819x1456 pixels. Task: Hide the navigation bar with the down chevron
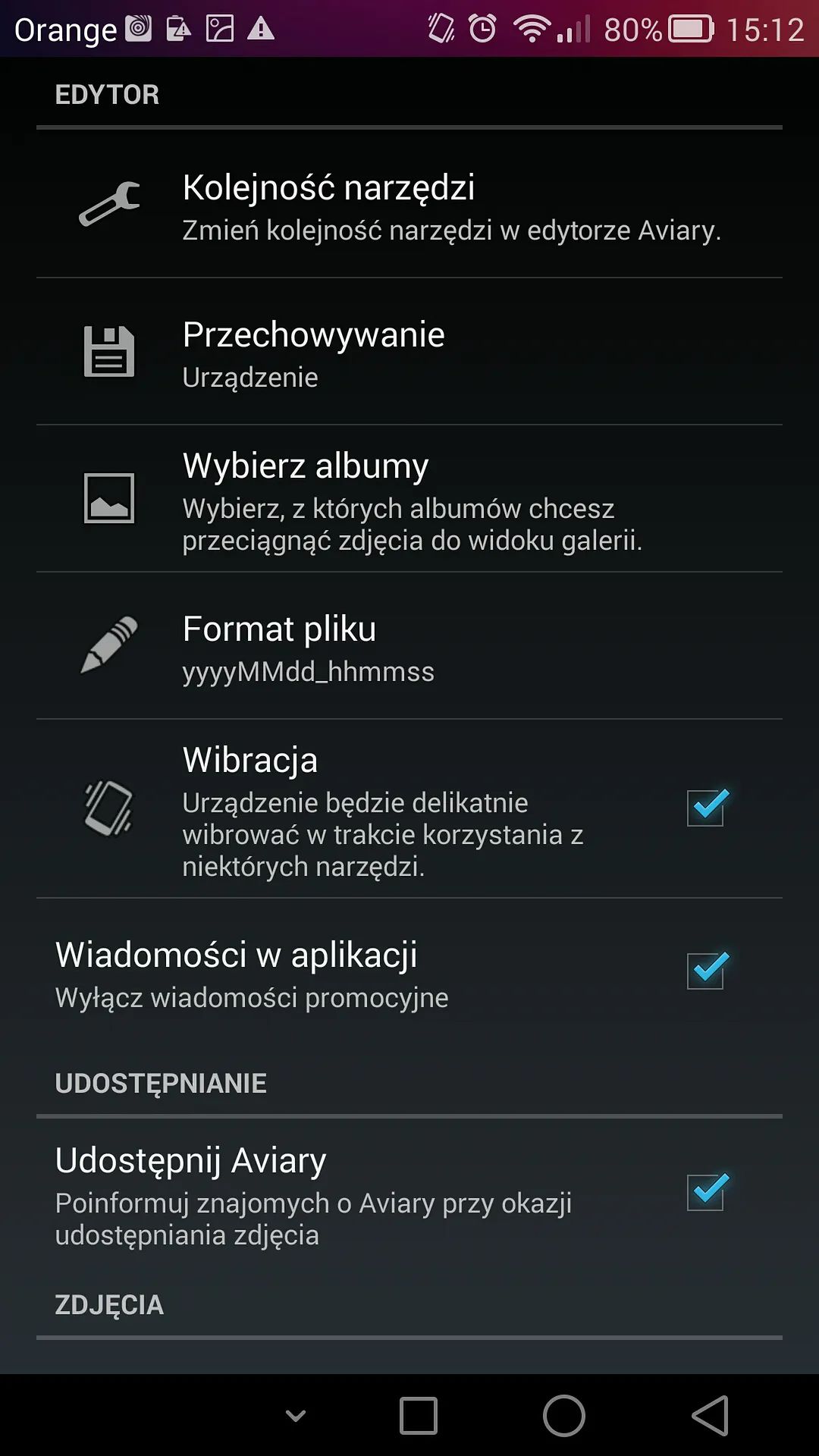click(296, 1416)
